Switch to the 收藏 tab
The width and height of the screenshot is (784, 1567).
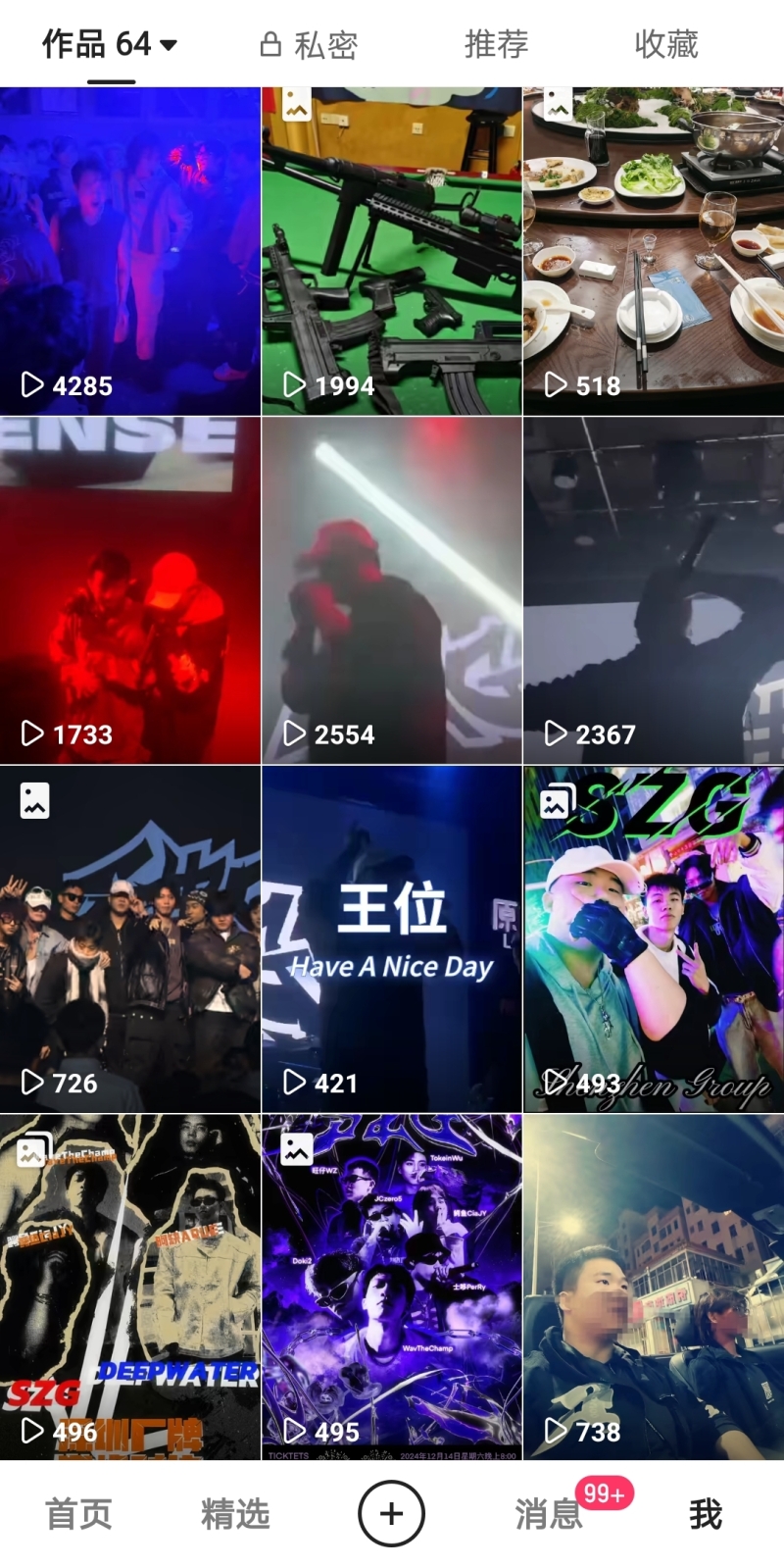pyautogui.click(x=666, y=44)
